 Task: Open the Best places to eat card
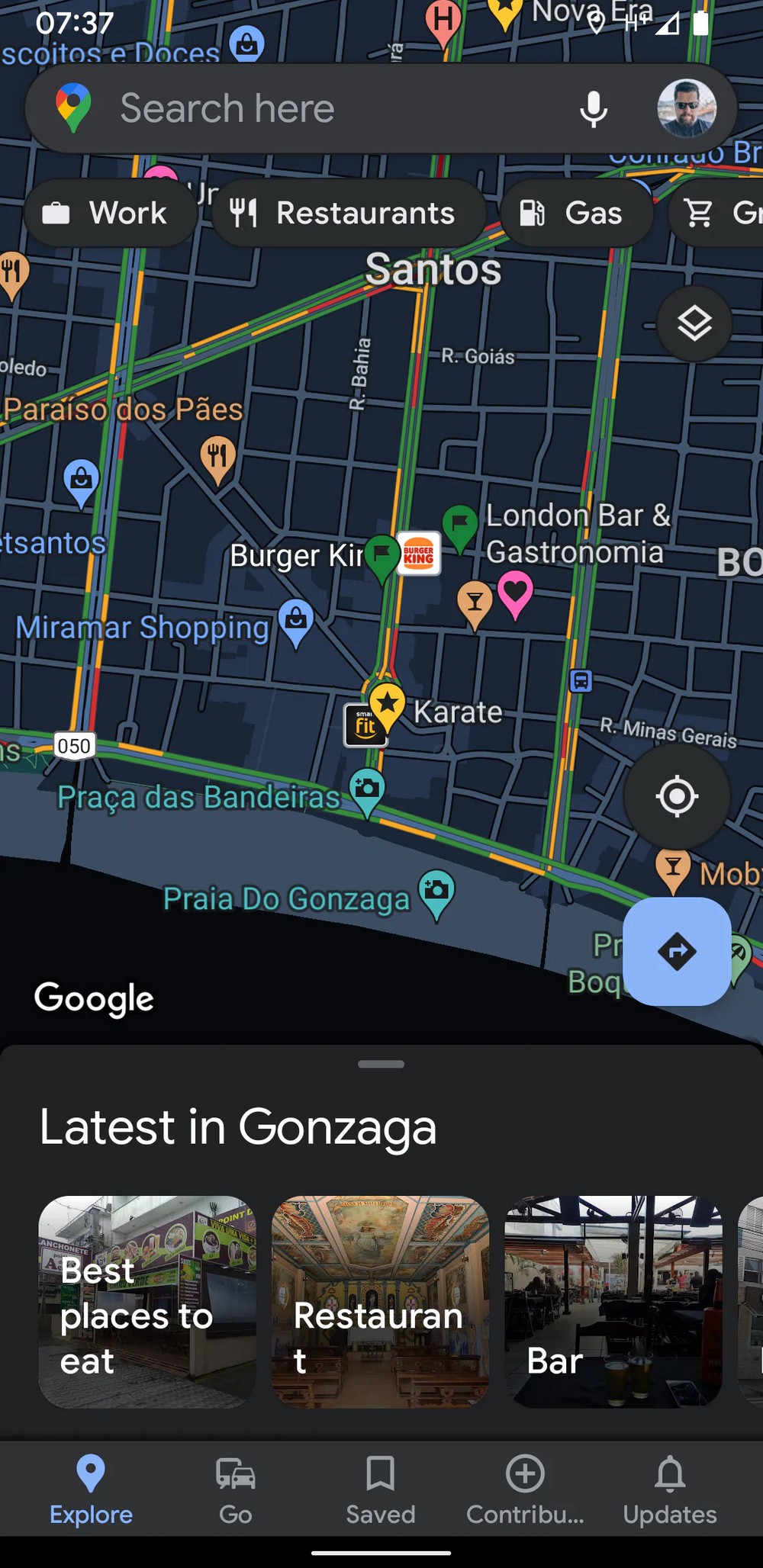[x=147, y=1301]
